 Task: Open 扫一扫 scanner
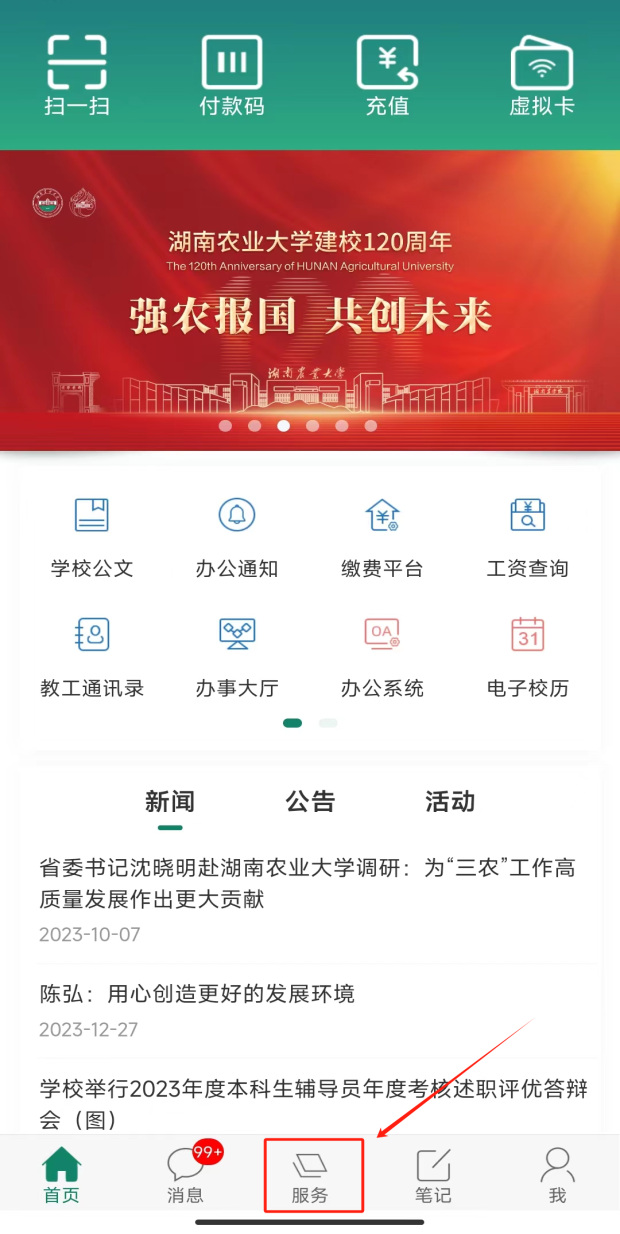pyautogui.click(x=77, y=74)
